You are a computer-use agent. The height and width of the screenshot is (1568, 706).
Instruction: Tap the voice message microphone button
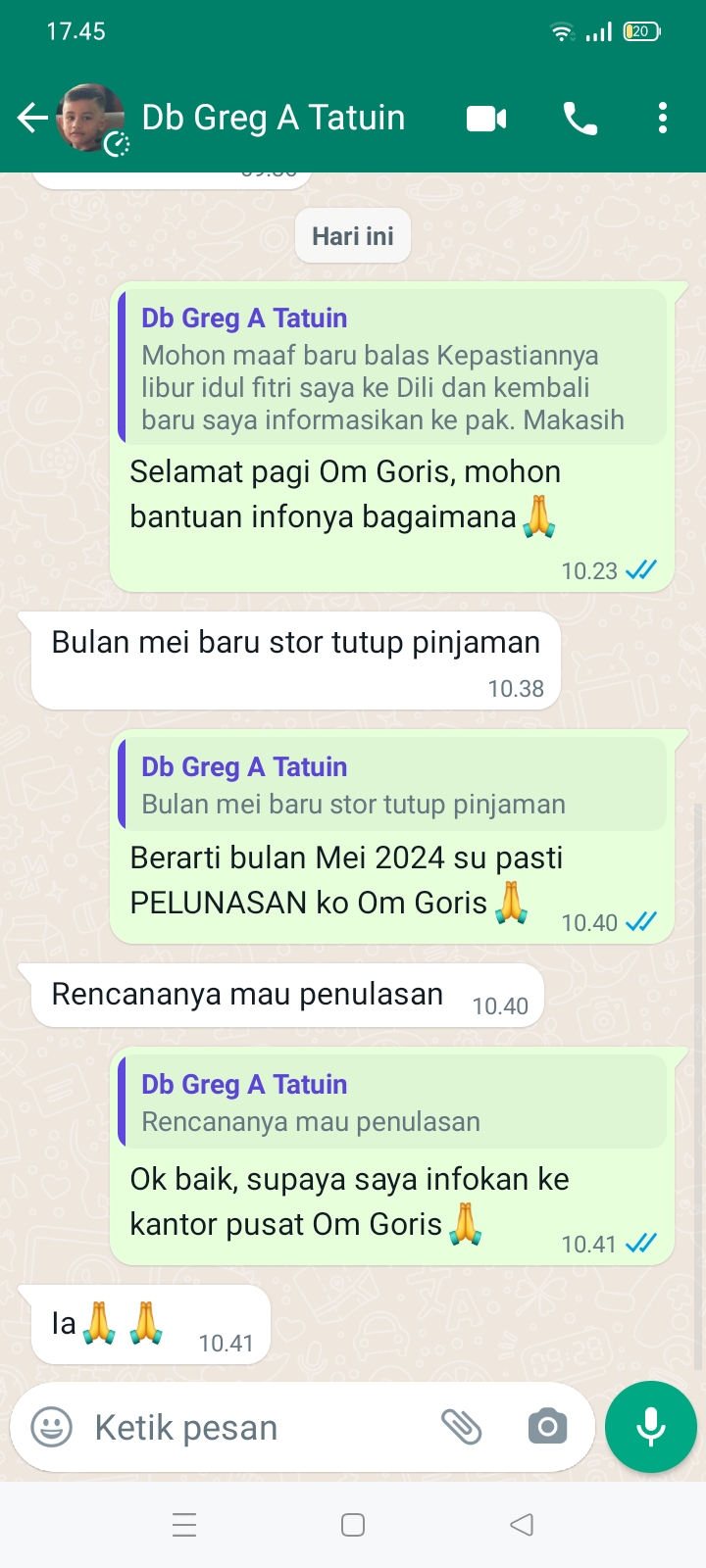tap(650, 1427)
